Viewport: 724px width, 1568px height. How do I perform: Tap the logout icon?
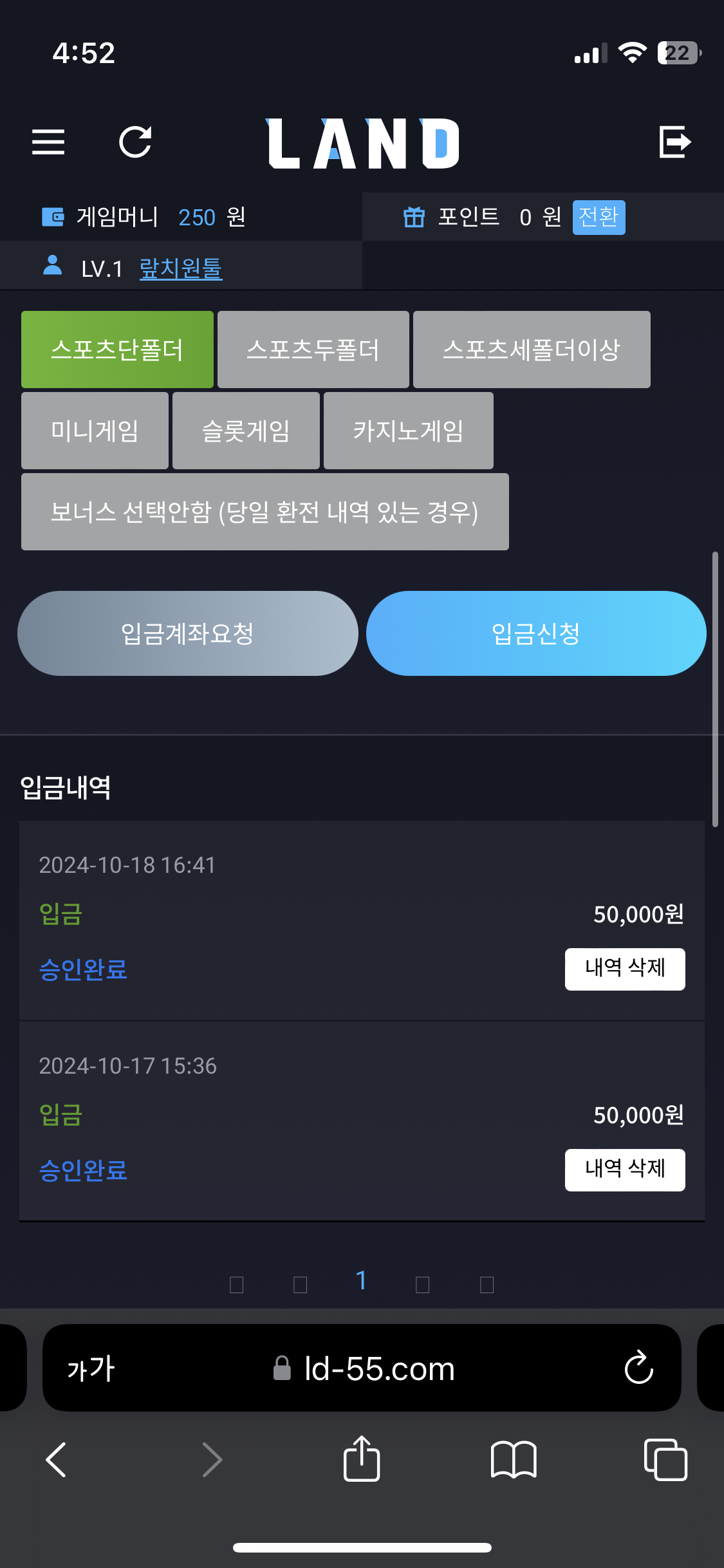point(675,142)
